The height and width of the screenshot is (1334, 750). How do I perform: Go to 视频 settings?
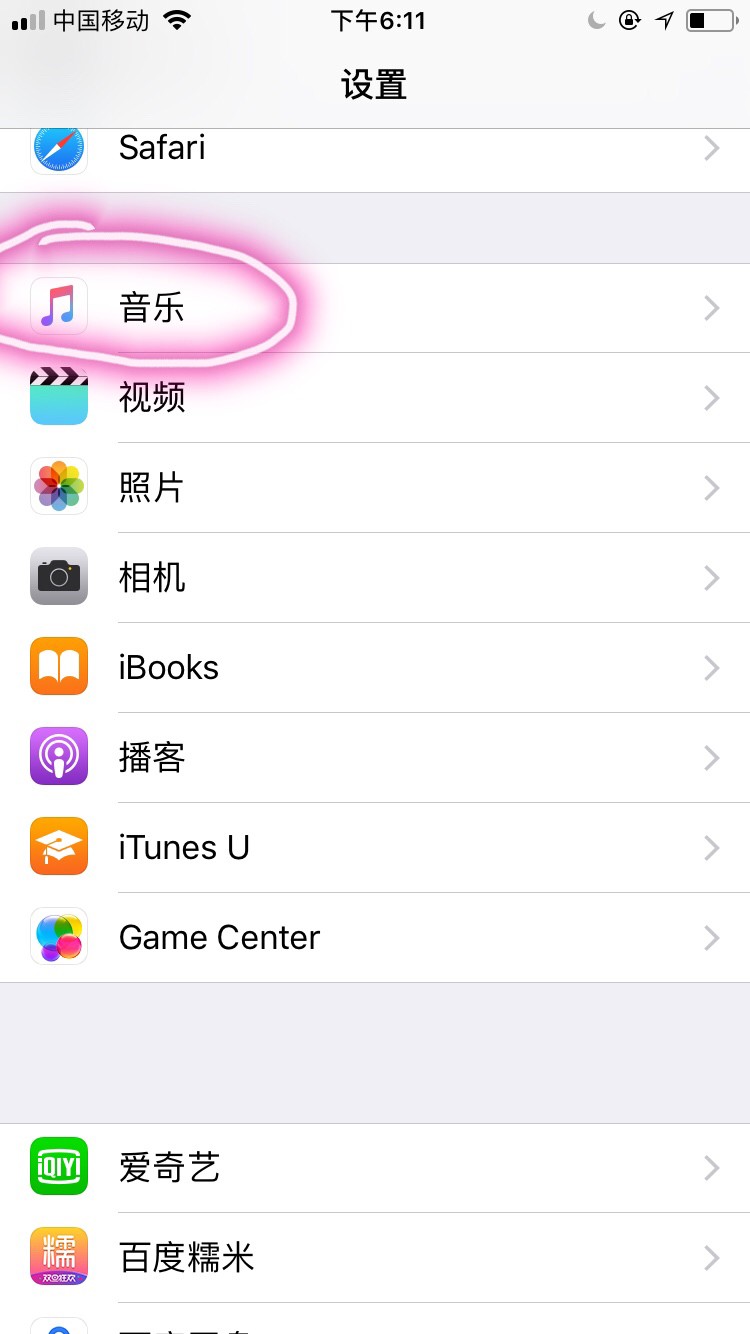point(375,398)
